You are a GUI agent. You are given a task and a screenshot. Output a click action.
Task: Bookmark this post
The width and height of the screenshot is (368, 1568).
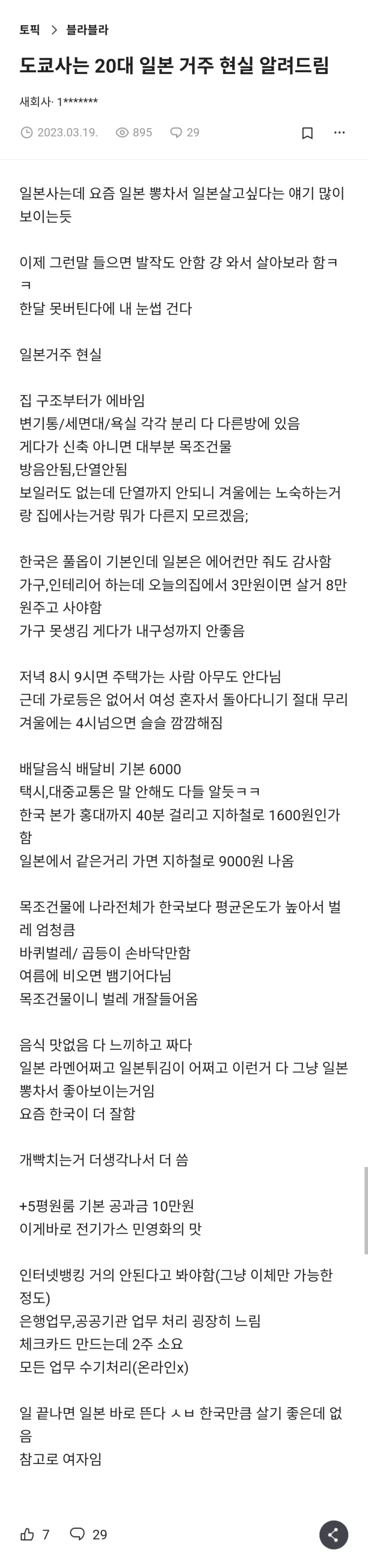click(308, 133)
